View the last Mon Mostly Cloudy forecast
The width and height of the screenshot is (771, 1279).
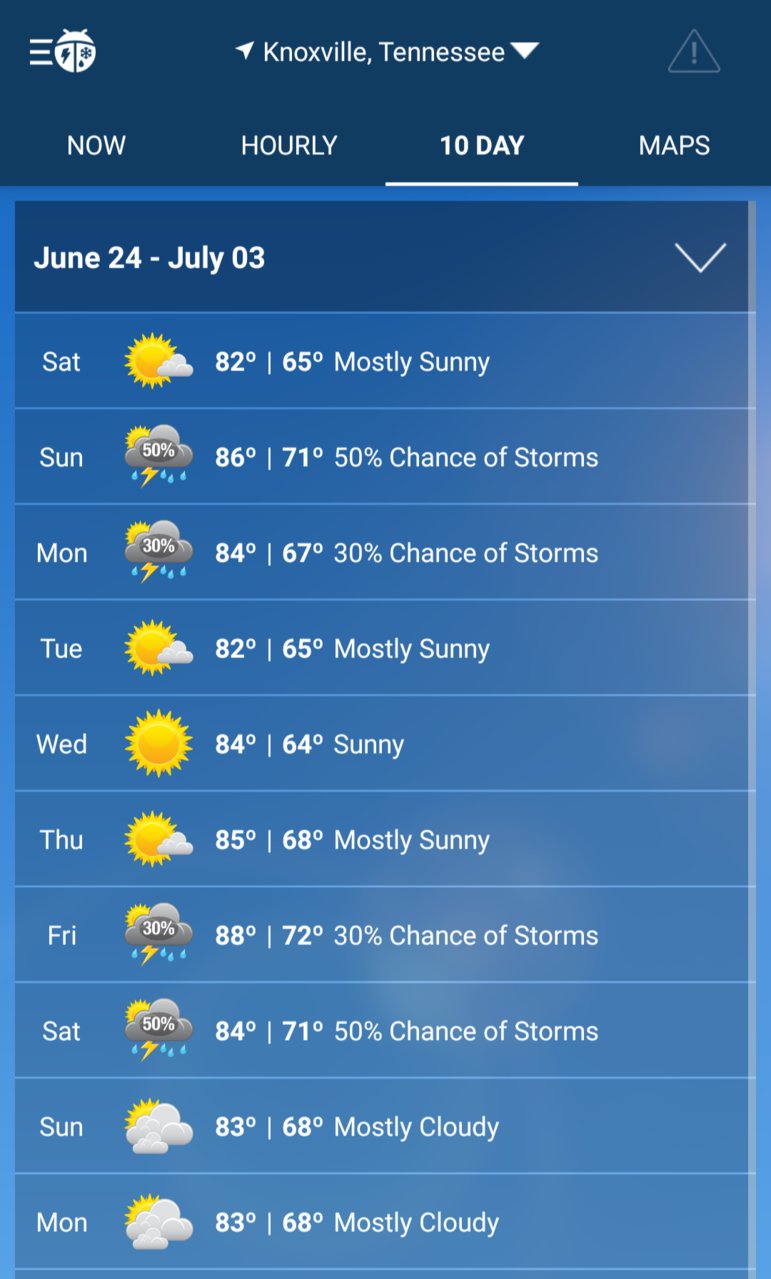click(x=380, y=1222)
